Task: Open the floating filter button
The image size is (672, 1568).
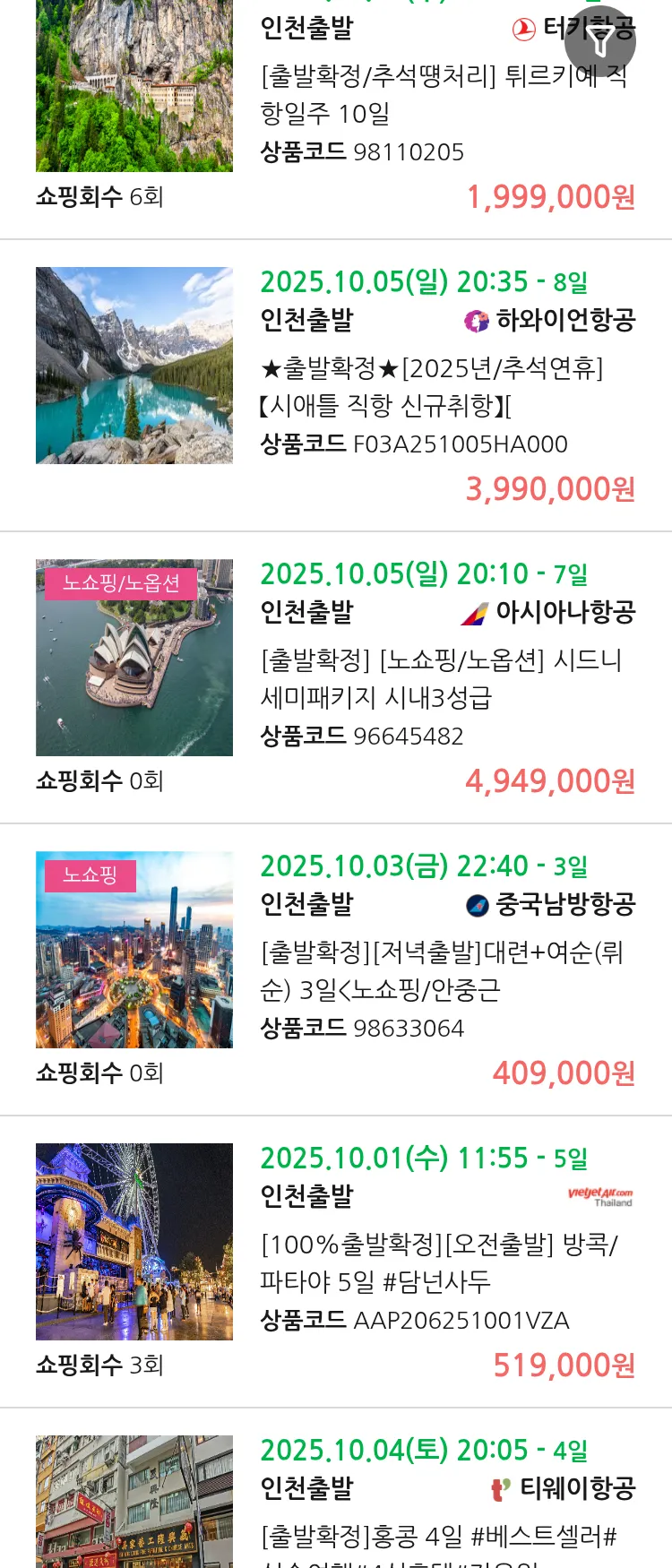Action: coord(600,41)
